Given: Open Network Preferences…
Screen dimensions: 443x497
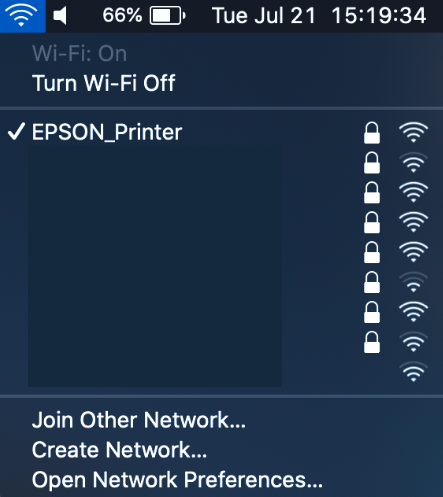Looking at the screenshot, I should tap(177, 480).
